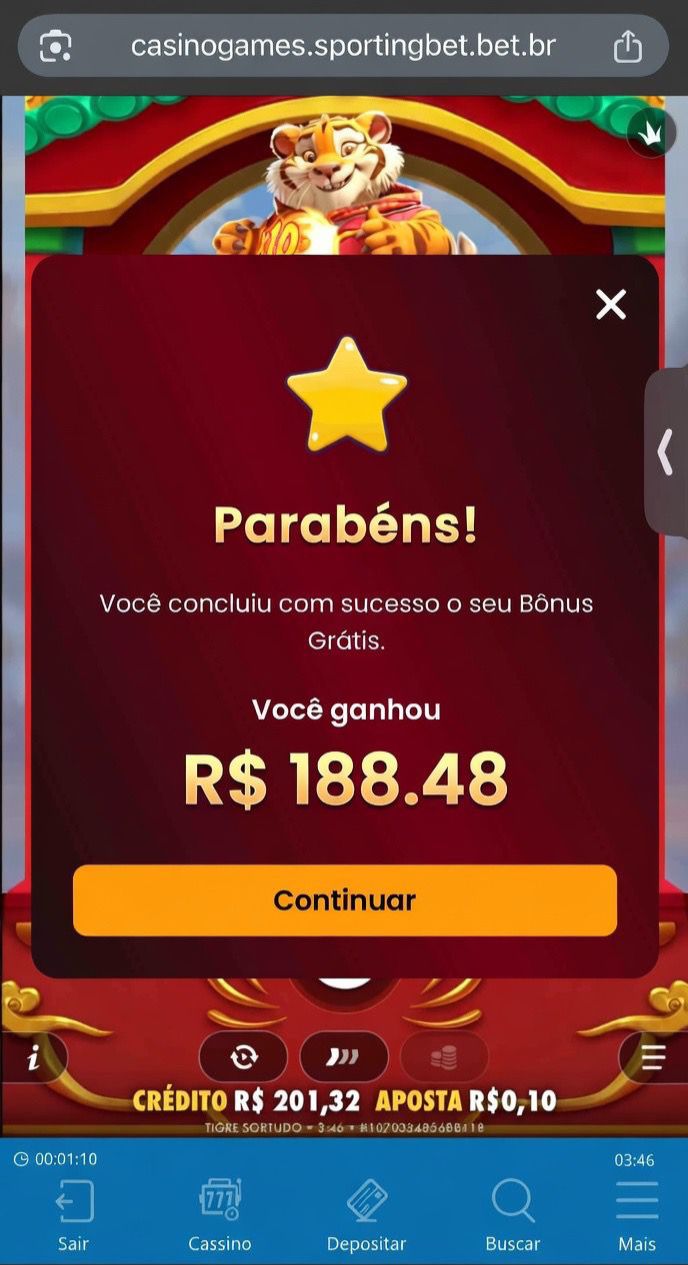Open Depositar to add funds
688x1265 pixels.
click(366, 1215)
